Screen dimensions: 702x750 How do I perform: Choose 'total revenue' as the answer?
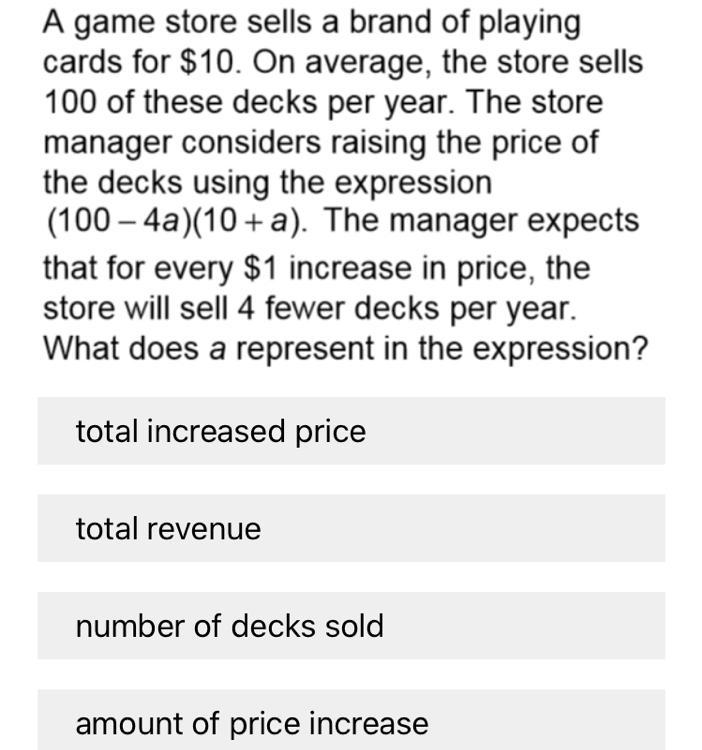(350, 528)
